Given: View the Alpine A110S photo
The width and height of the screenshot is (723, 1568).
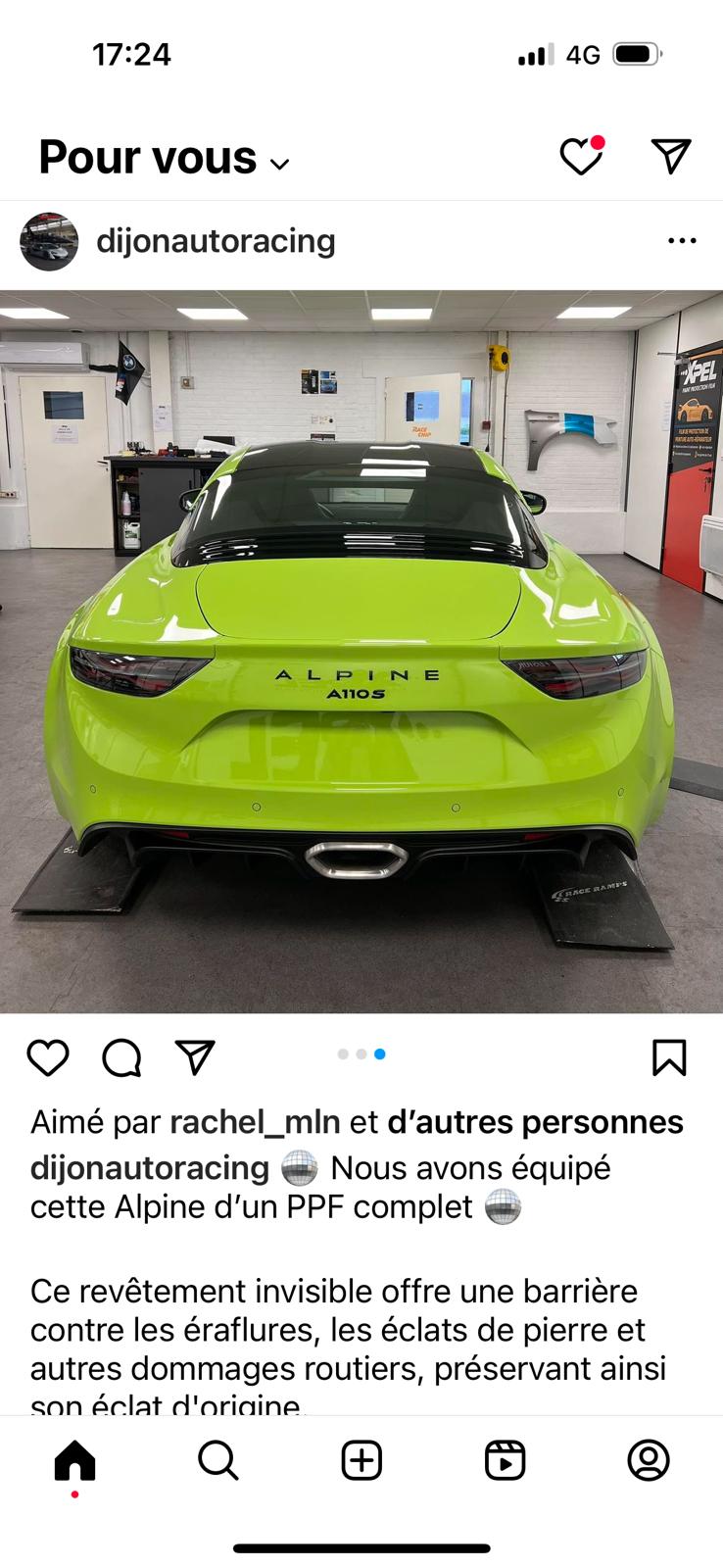Looking at the screenshot, I should click(361, 652).
